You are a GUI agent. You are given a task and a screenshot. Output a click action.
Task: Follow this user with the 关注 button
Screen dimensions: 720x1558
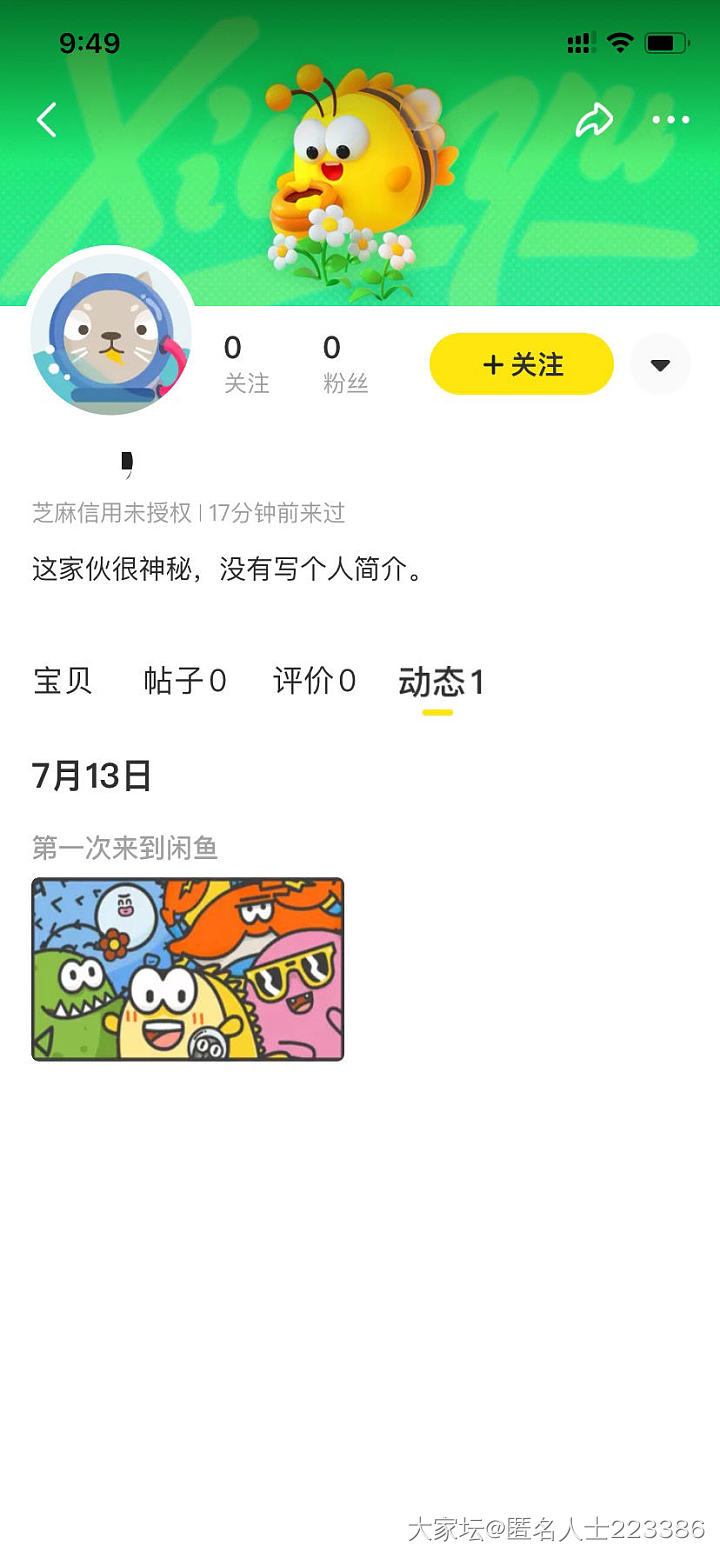521,364
